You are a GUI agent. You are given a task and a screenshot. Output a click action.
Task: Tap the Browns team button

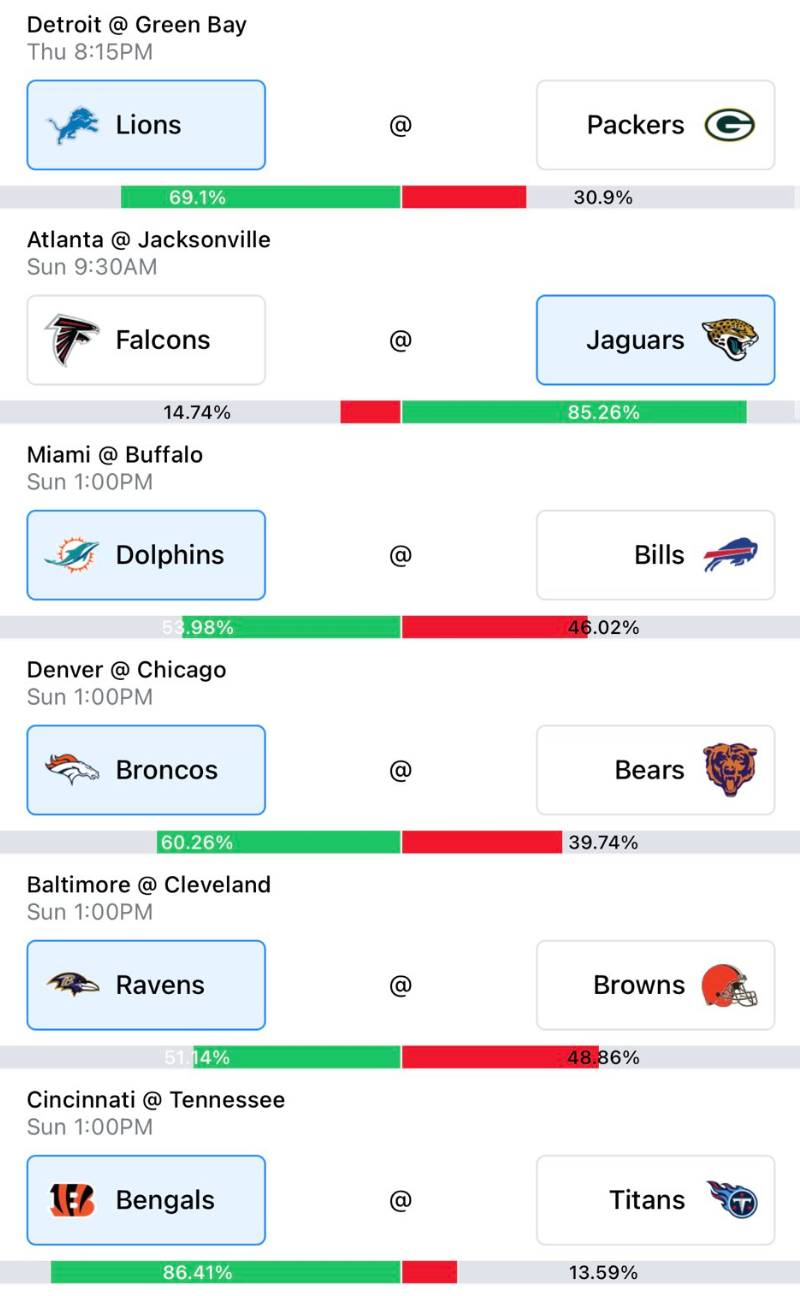point(655,985)
